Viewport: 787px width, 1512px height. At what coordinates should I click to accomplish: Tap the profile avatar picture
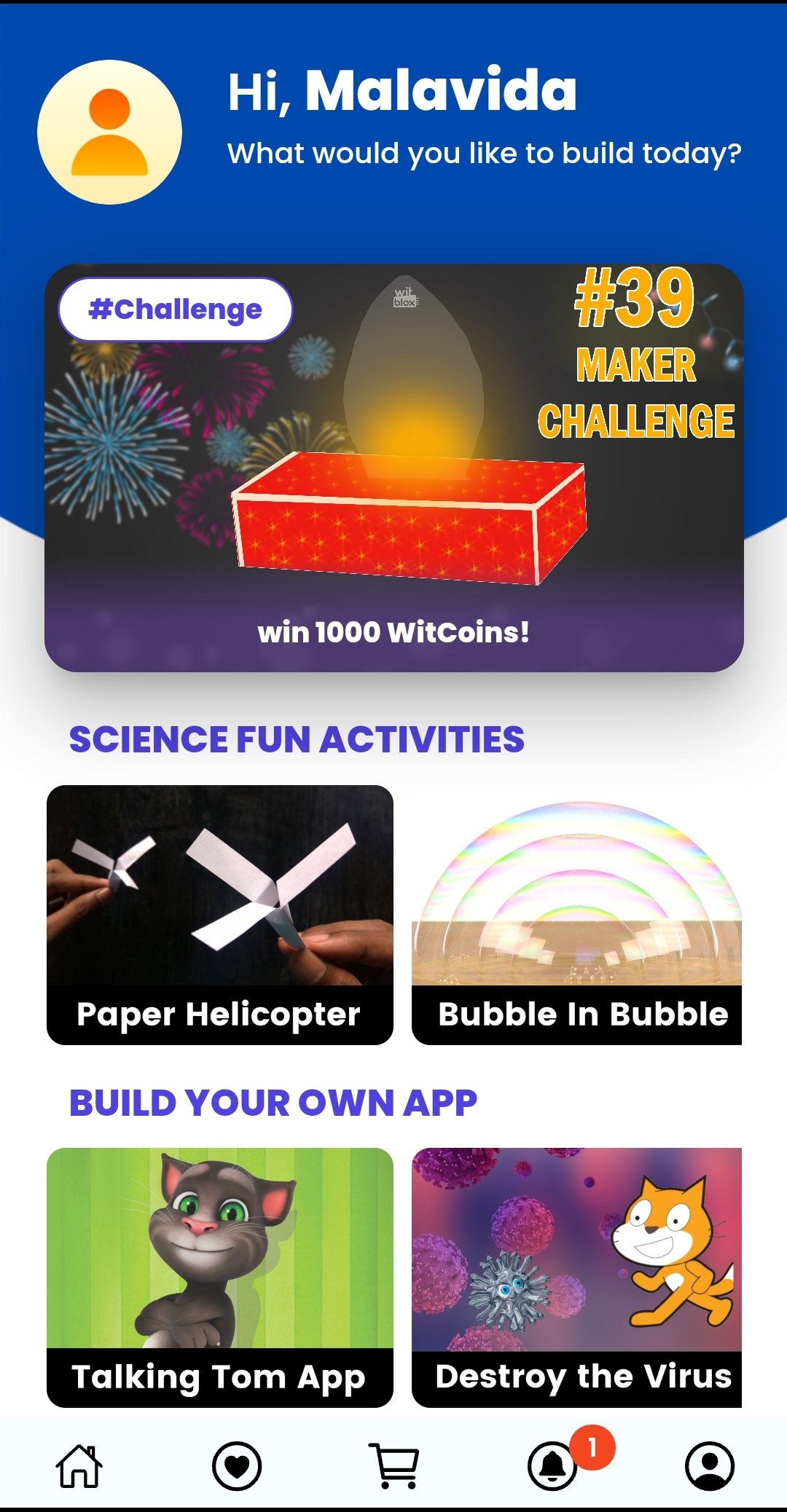pyautogui.click(x=109, y=133)
